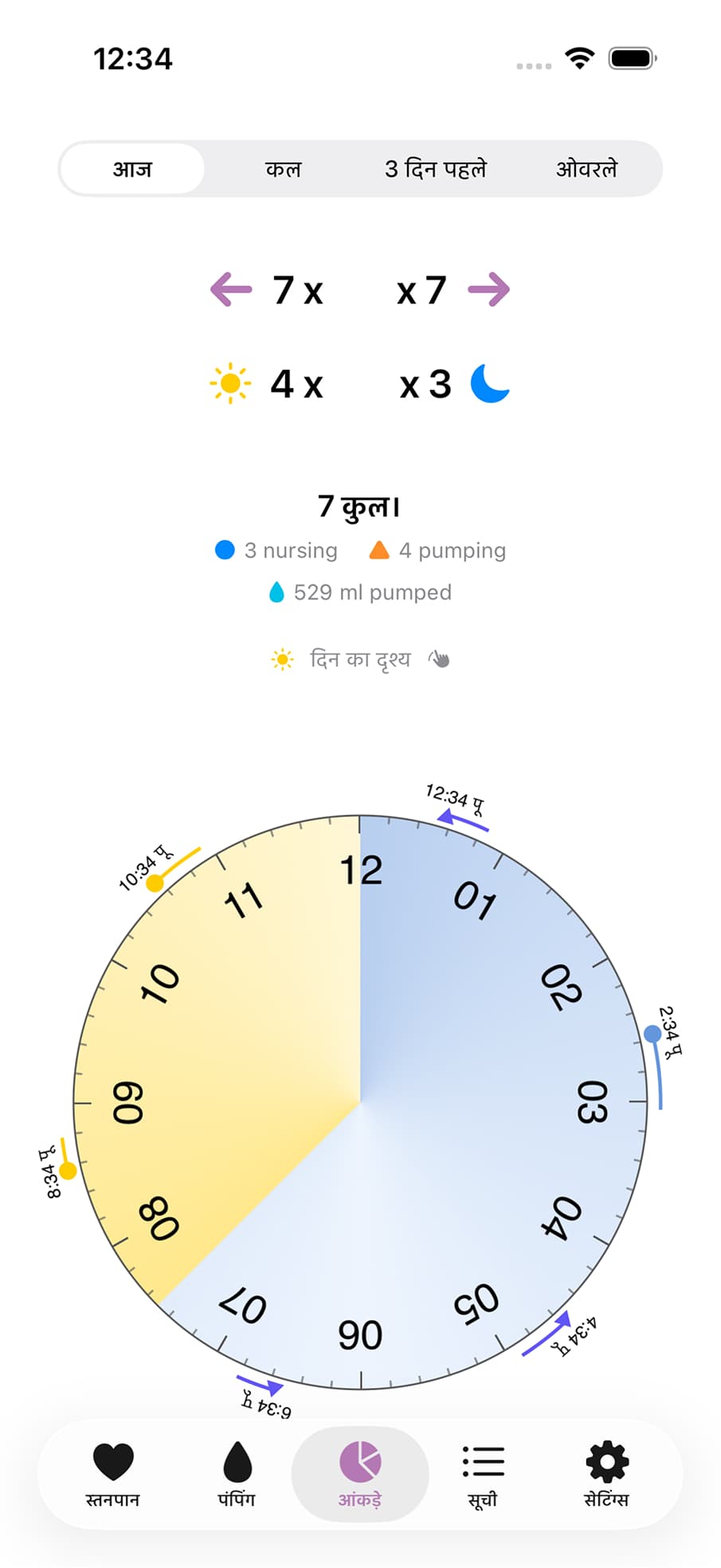Open सेटिंग्स settings tab
Image resolution: width=721 pixels, height=1568 pixels.
click(606, 1474)
